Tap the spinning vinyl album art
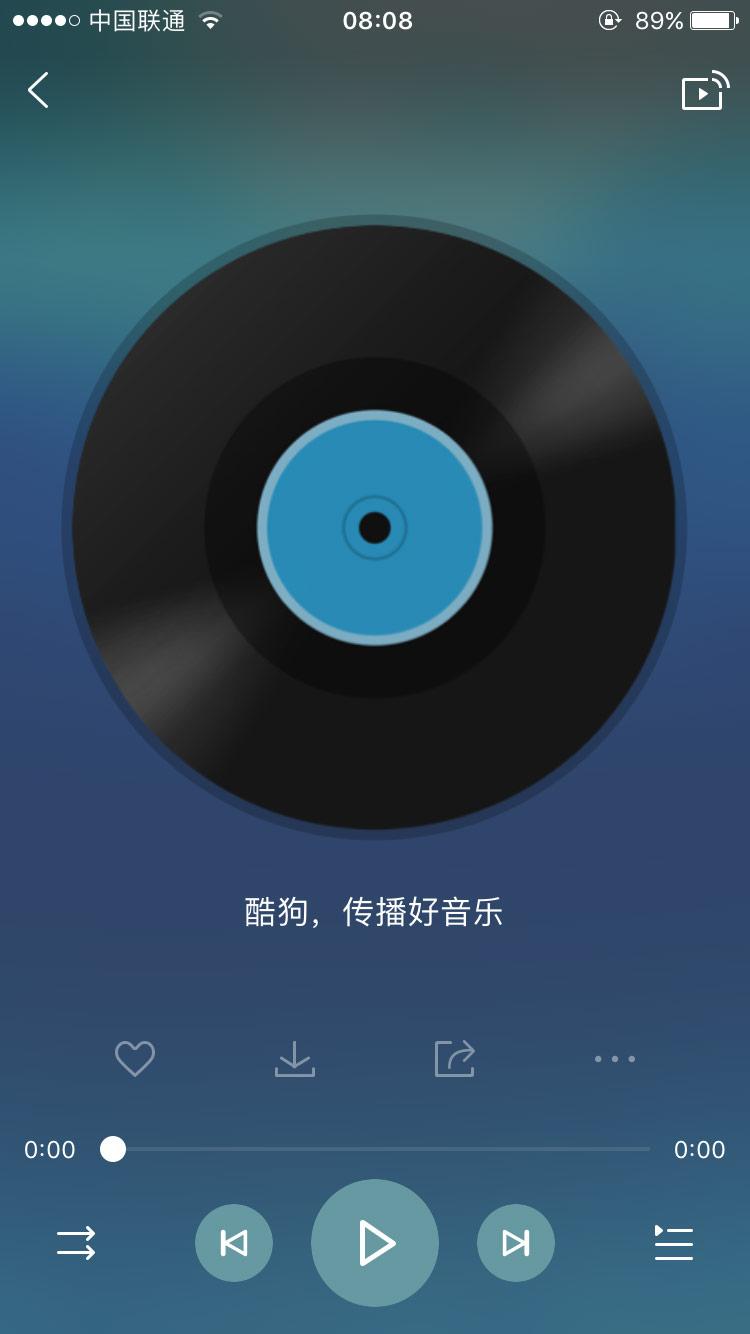The height and width of the screenshot is (1334, 750). pyautogui.click(x=374, y=528)
